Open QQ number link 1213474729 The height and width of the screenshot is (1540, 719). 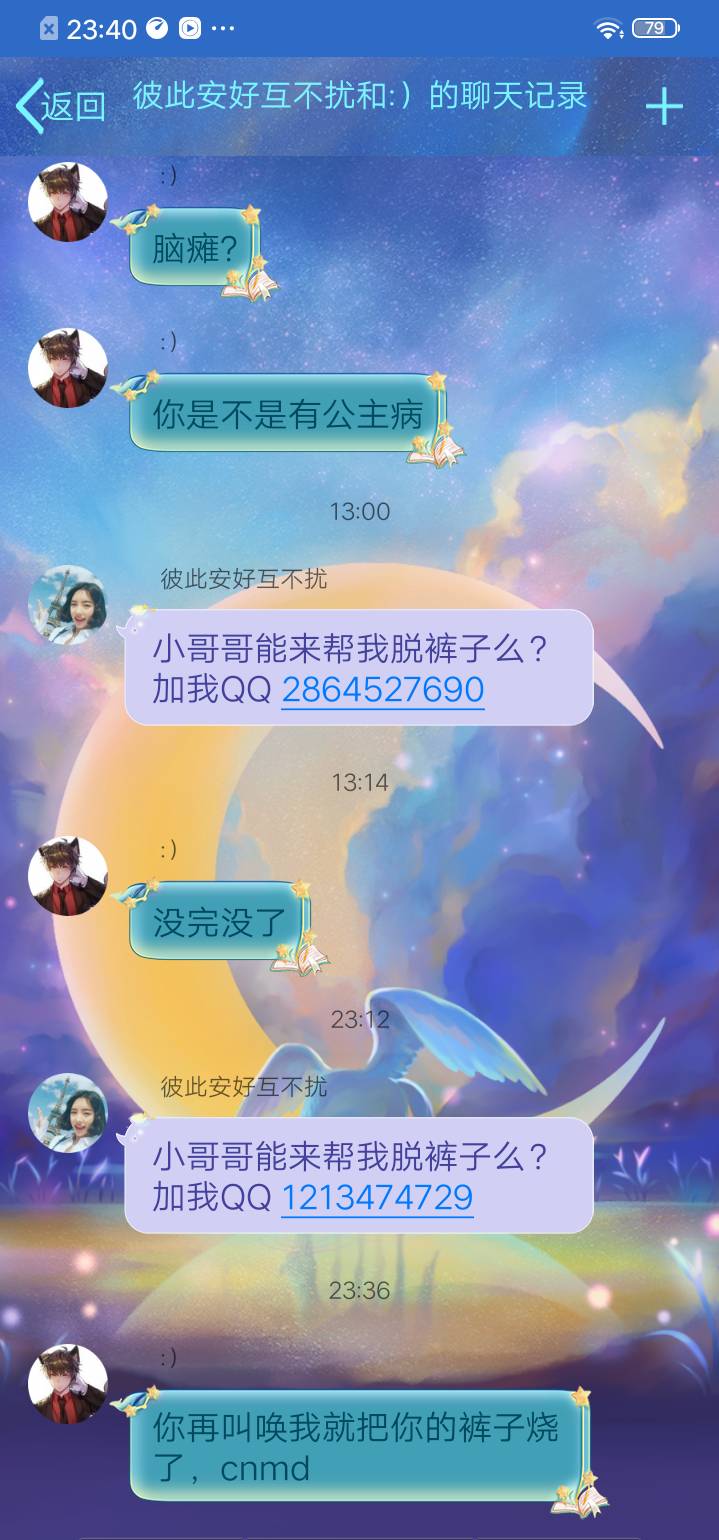(x=377, y=1197)
